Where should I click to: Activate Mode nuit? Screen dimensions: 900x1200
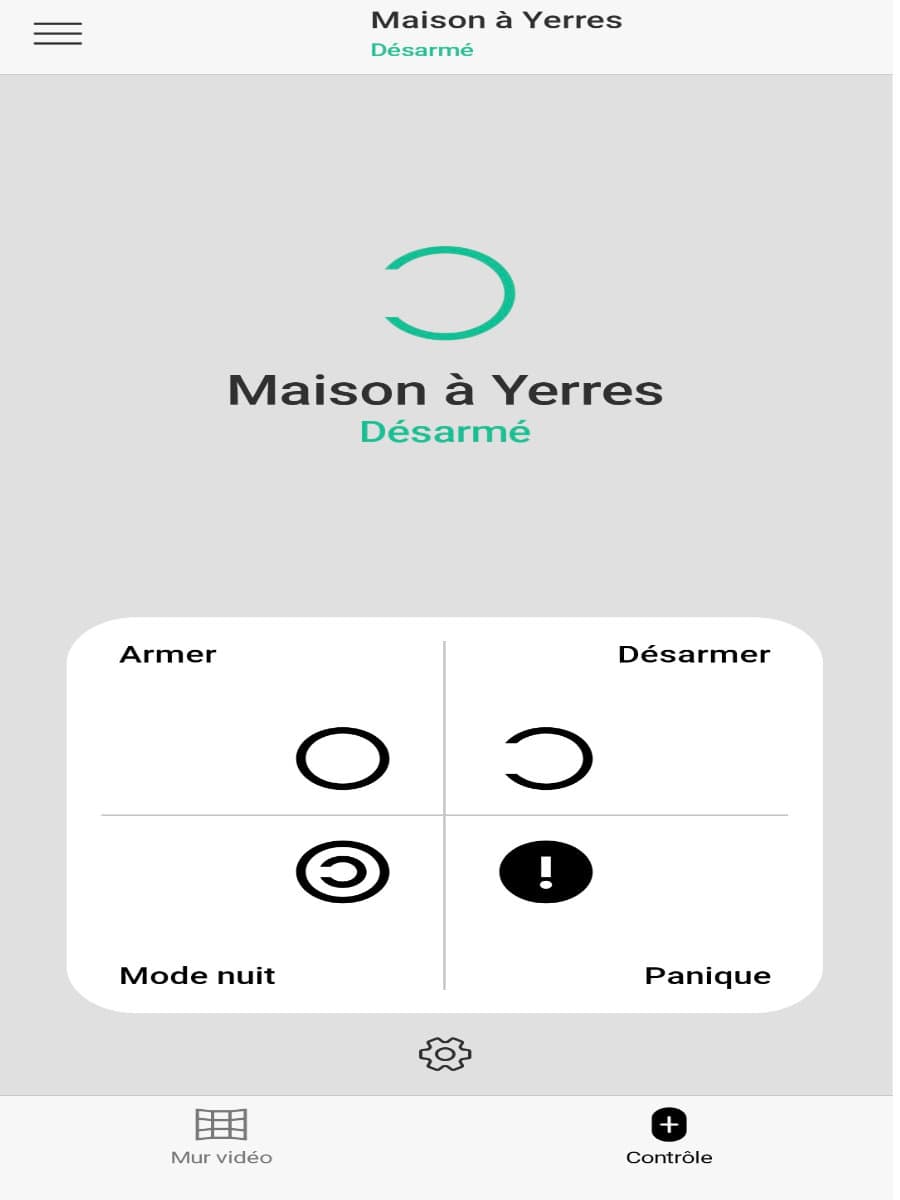(342, 873)
